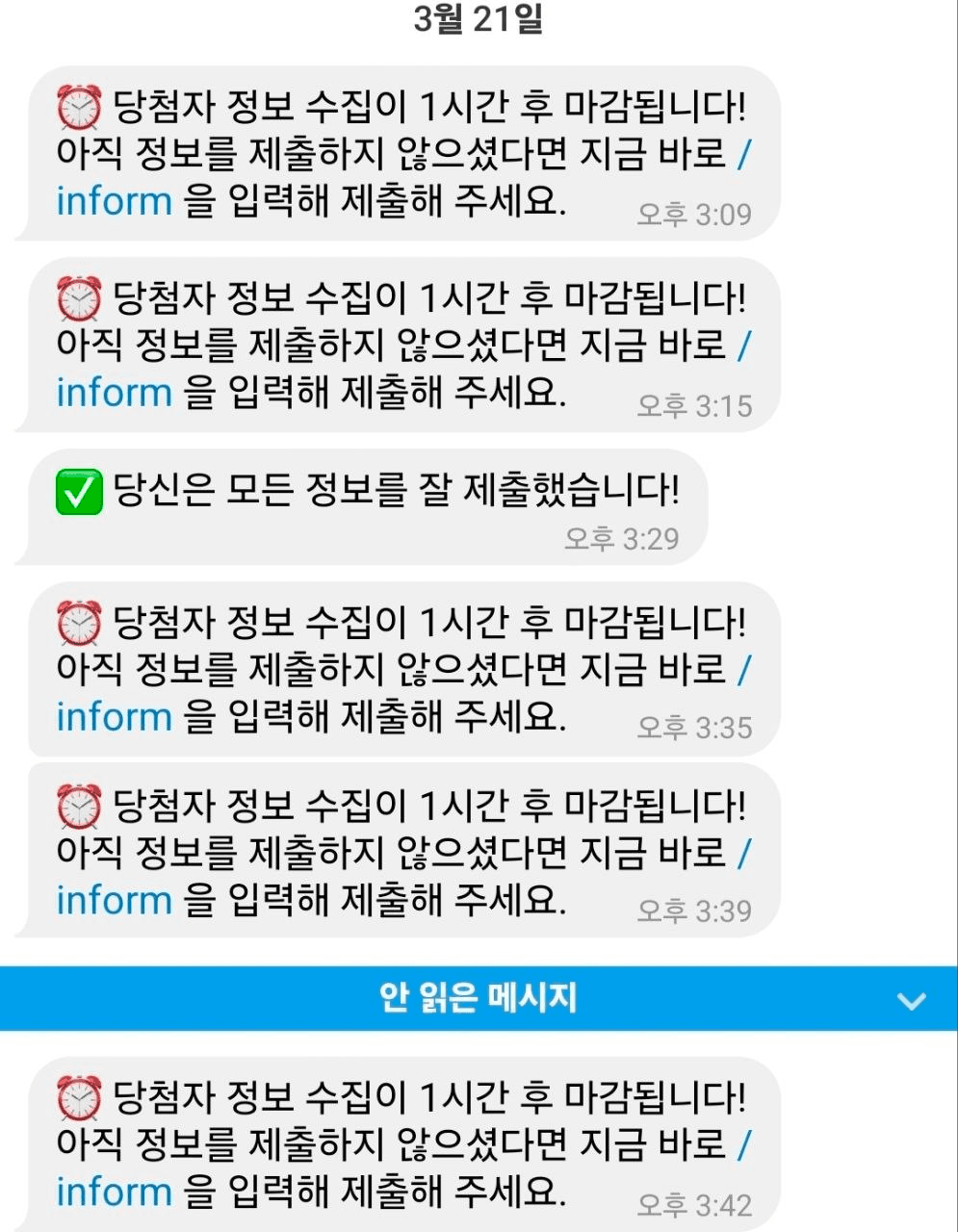Tap /inform in the unread 3:42 message

[114, 1193]
